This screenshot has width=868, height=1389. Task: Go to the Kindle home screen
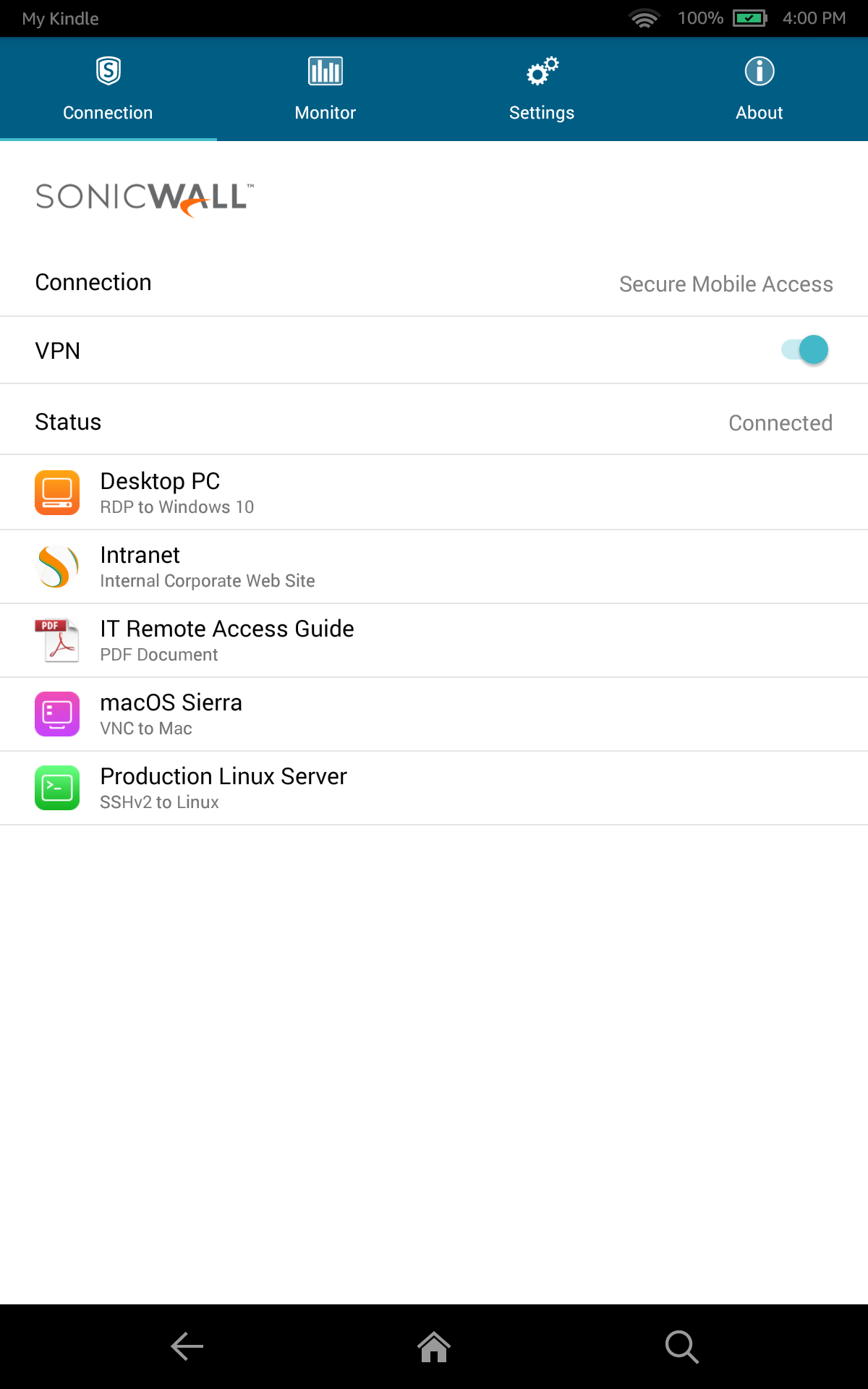click(434, 1346)
